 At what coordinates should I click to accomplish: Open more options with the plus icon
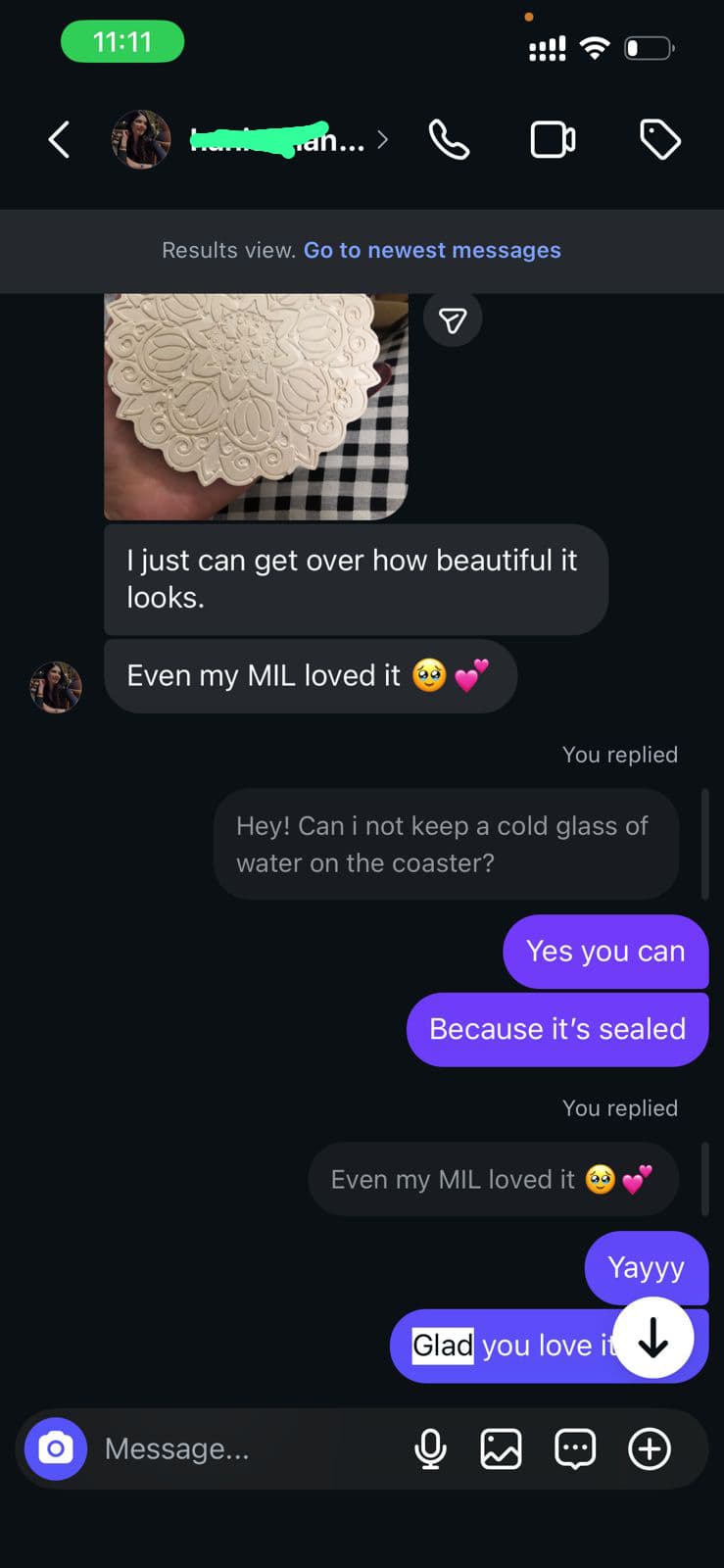[x=650, y=1448]
